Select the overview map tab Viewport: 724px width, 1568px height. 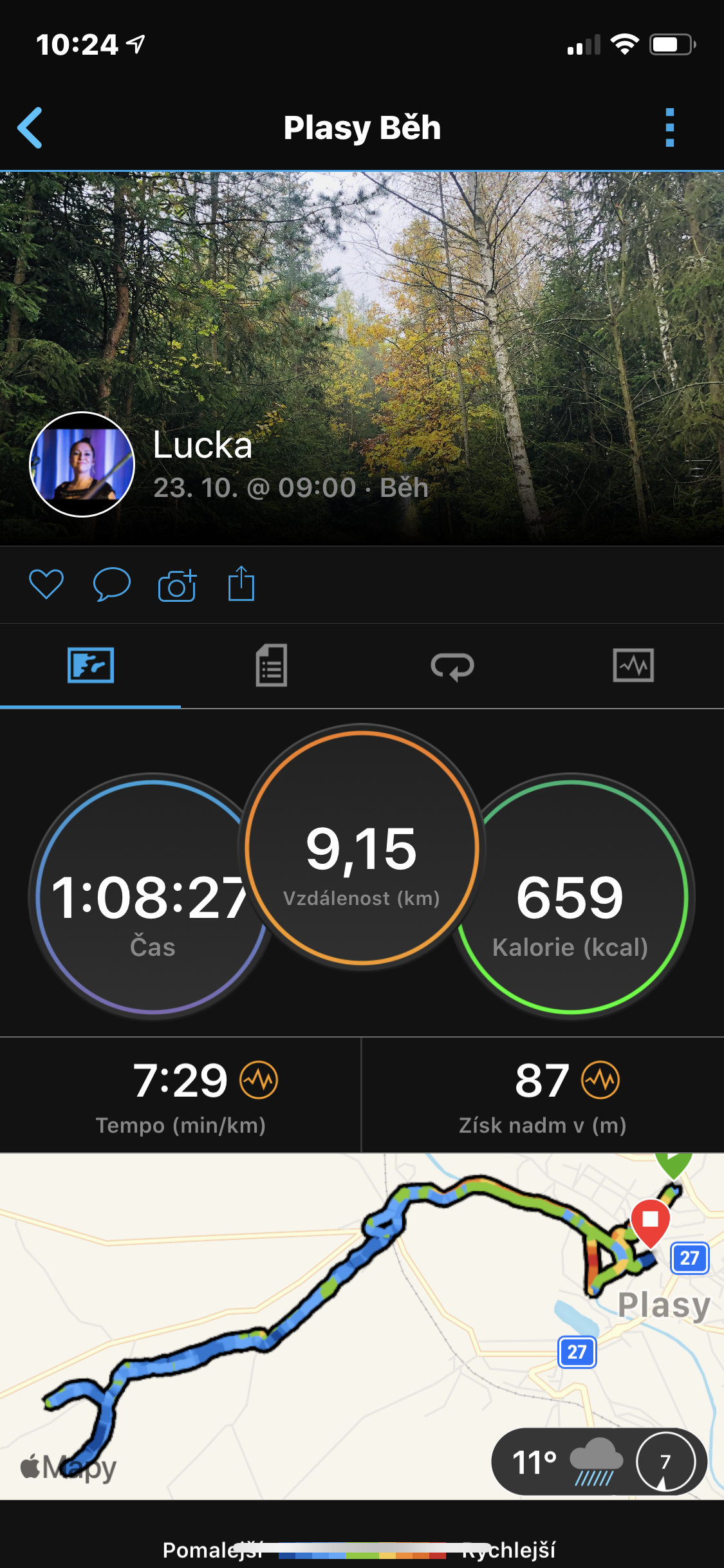(x=91, y=666)
